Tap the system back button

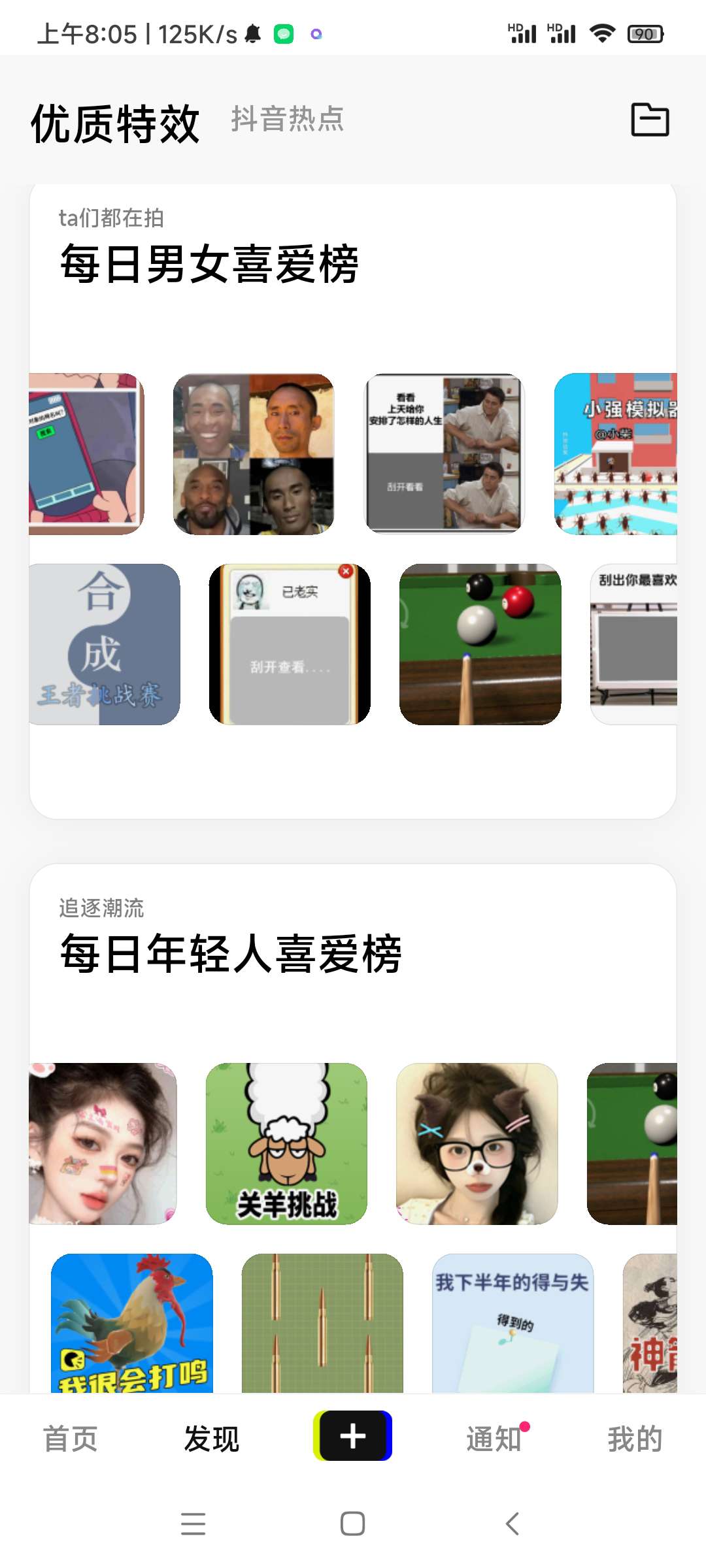coord(513,1524)
